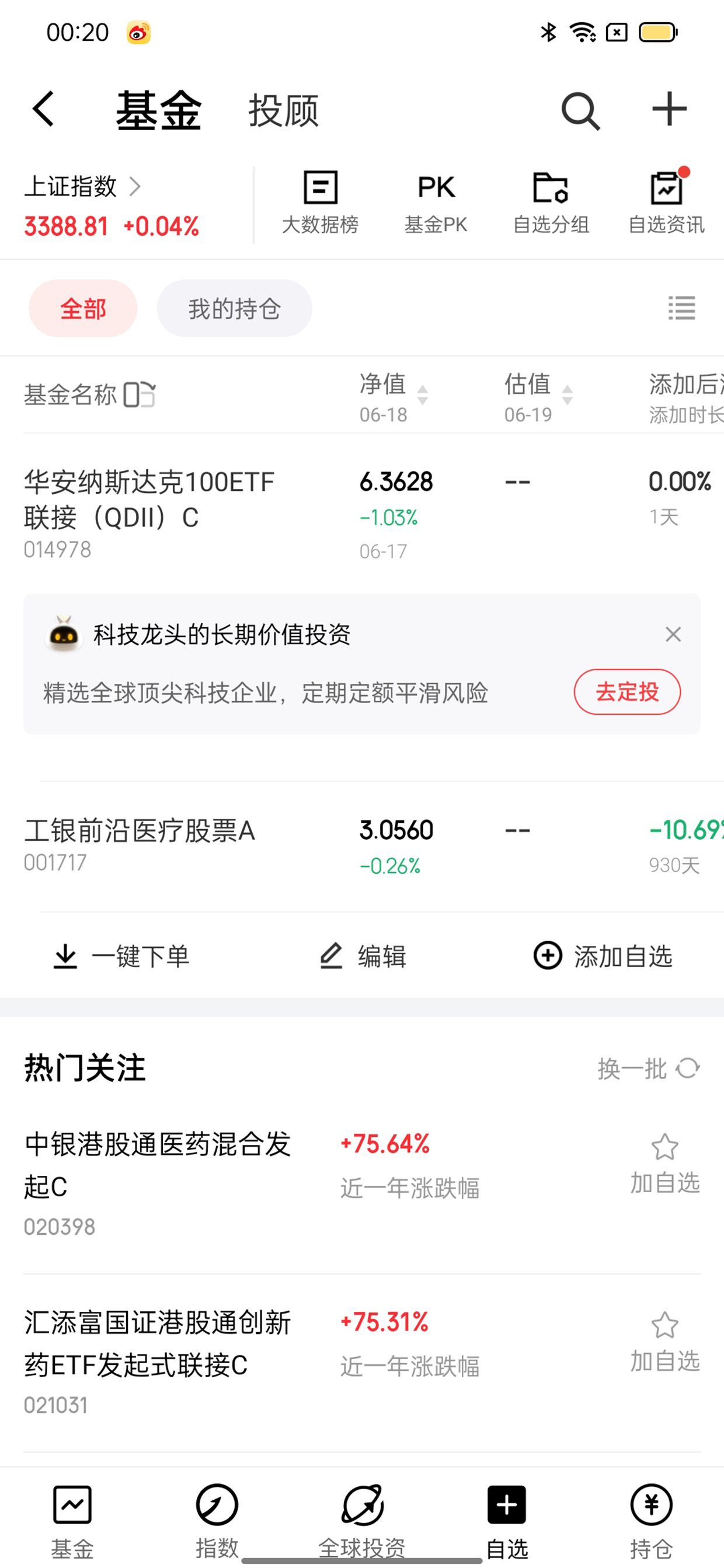Image resolution: width=724 pixels, height=1568 pixels.
Task: Open 自选资讯 news
Action: tap(667, 202)
